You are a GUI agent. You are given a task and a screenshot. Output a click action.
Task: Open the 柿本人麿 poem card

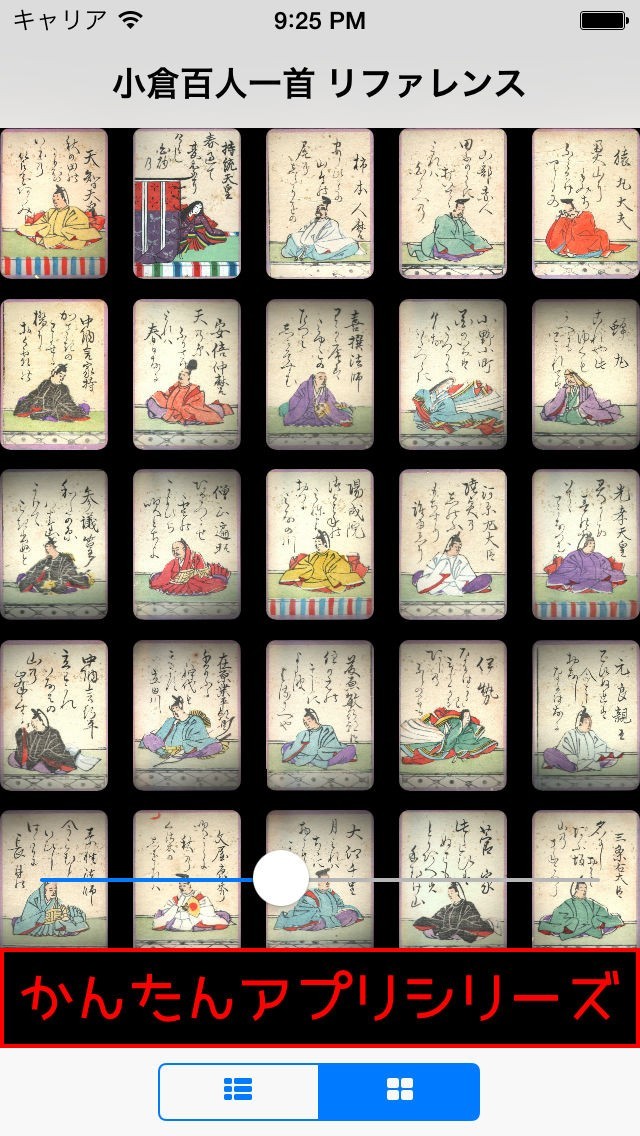point(320,204)
